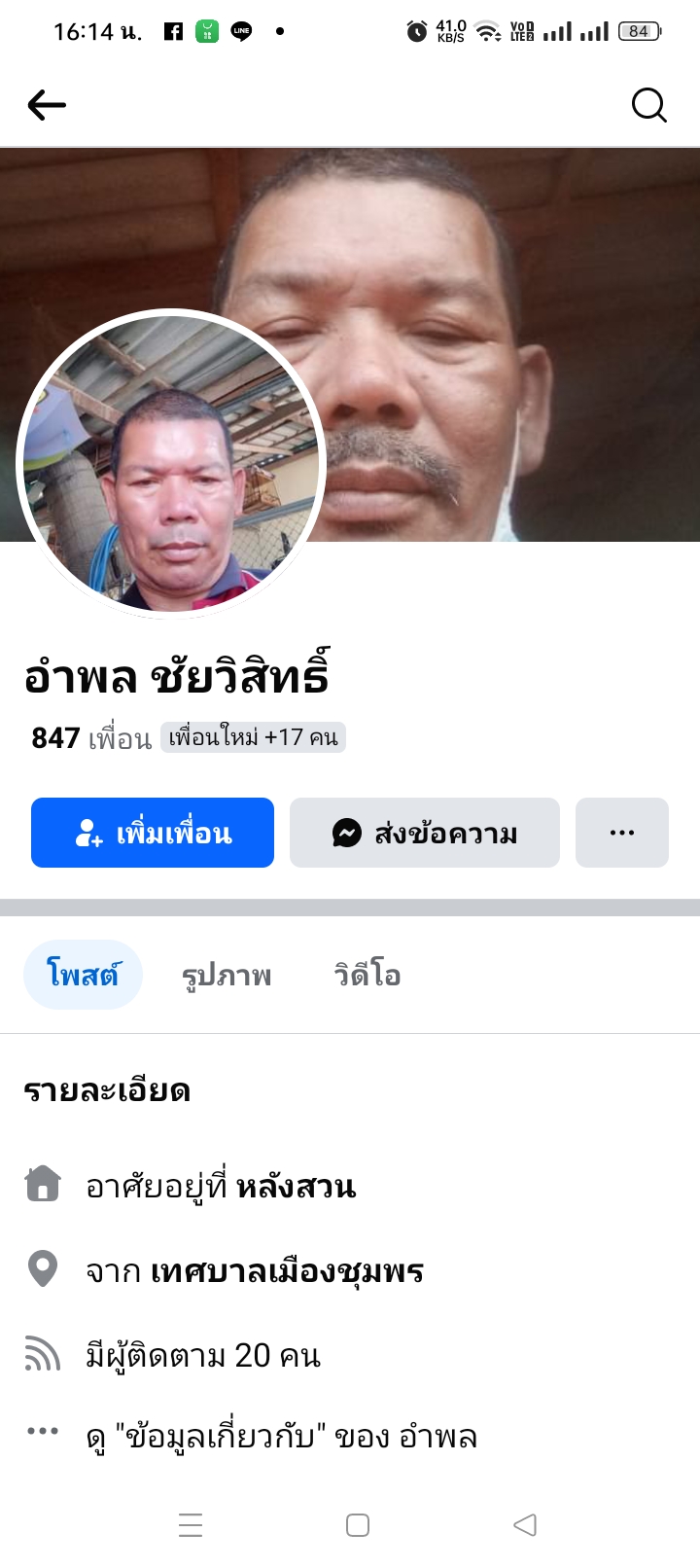Image resolution: width=700 pixels, height=1568 pixels.
Task: Open the three-dot more options button
Action: click(x=622, y=833)
